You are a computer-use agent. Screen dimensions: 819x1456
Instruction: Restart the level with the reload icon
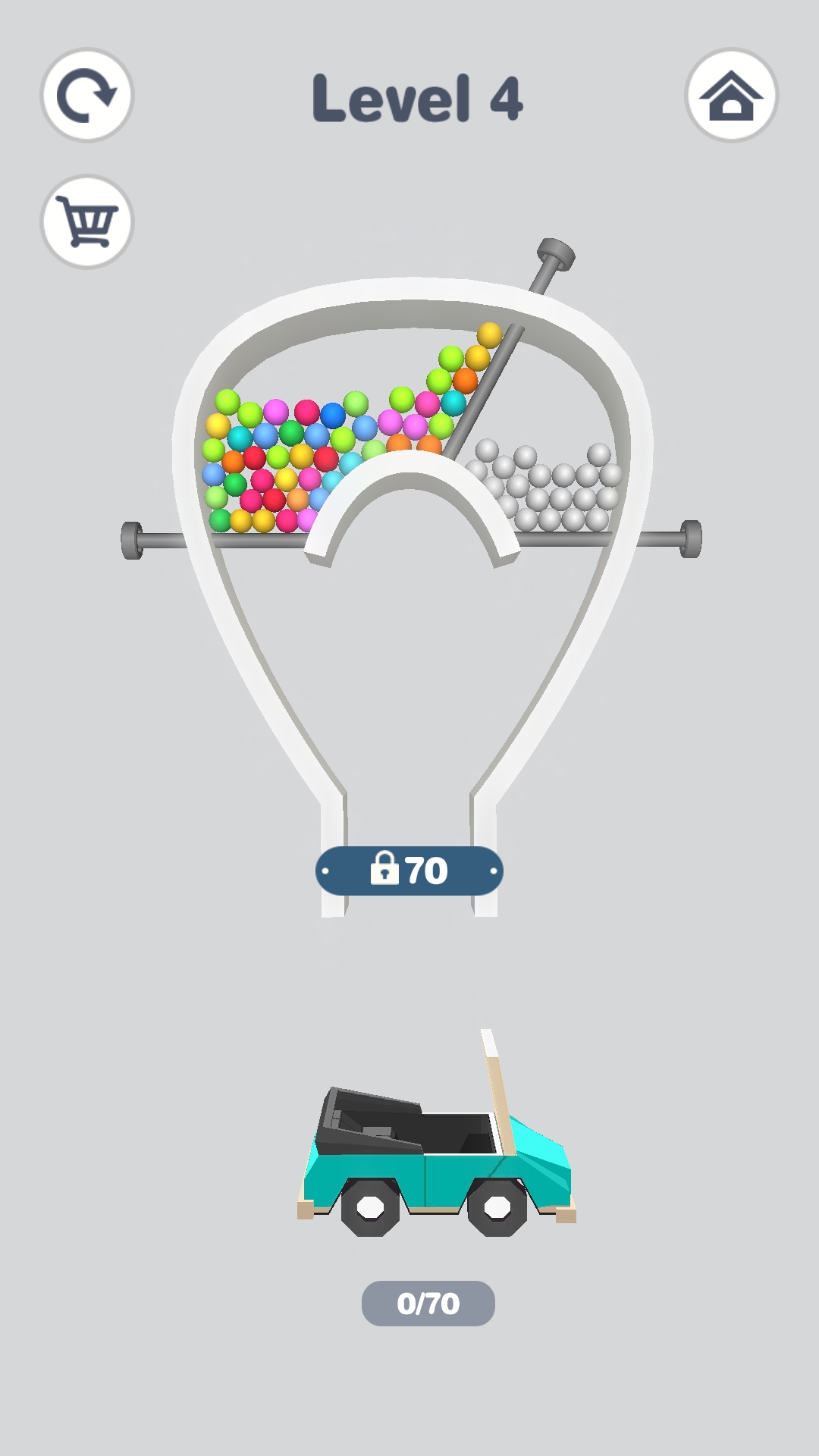[86, 96]
